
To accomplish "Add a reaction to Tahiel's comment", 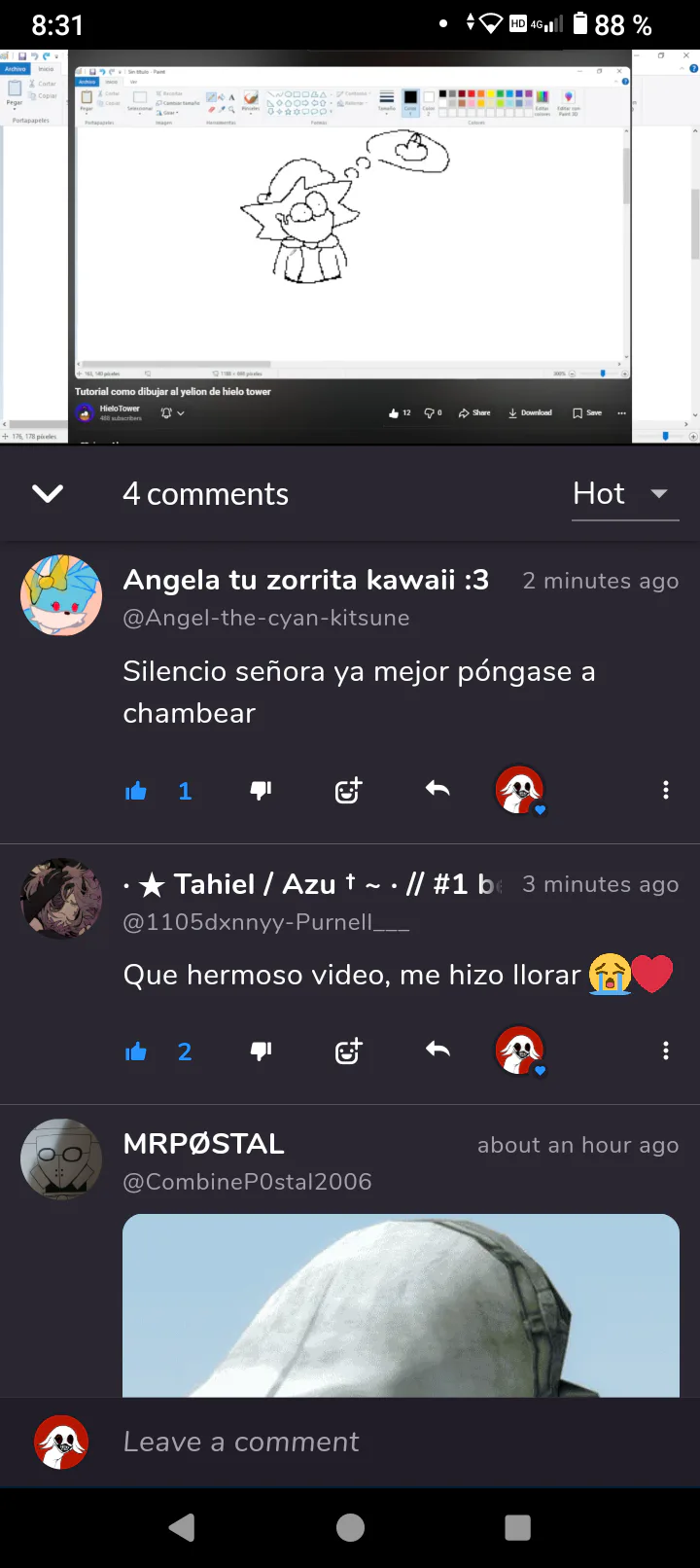I will (x=348, y=1051).
